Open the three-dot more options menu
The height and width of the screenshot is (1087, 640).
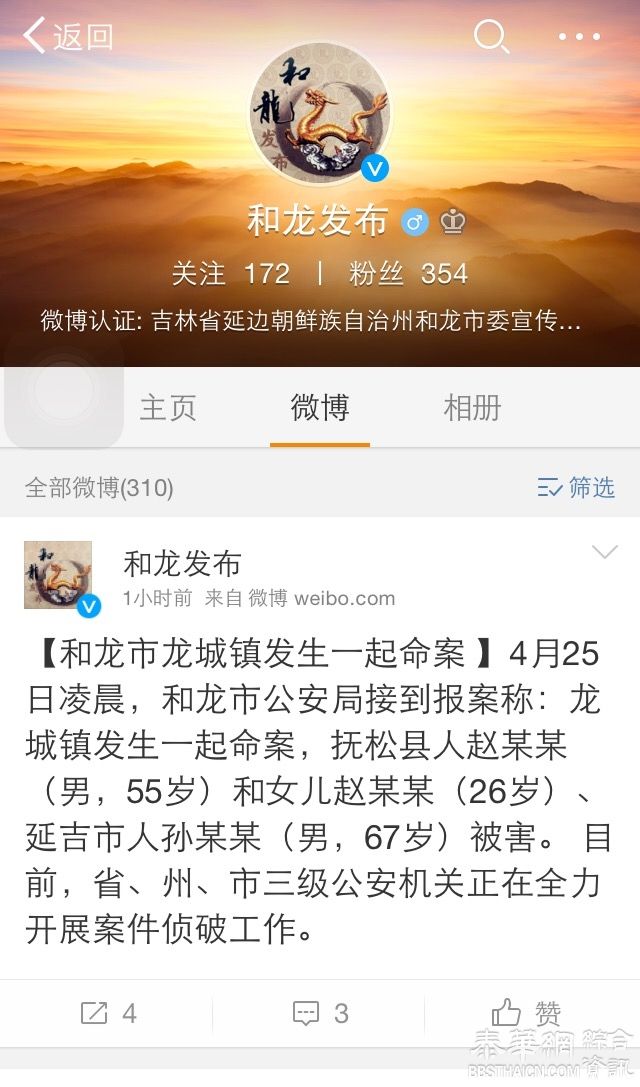tap(579, 37)
